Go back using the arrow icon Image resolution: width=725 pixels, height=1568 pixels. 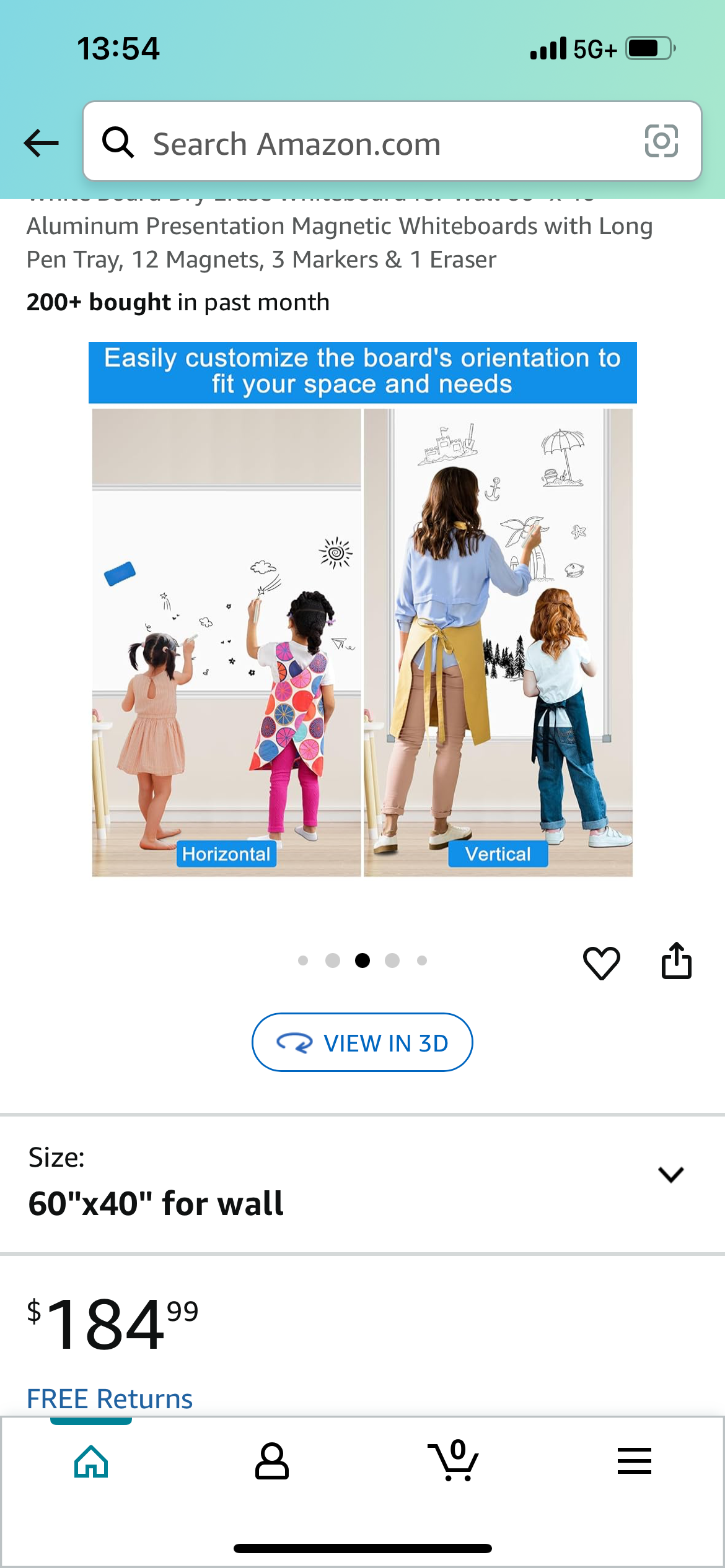(41, 143)
